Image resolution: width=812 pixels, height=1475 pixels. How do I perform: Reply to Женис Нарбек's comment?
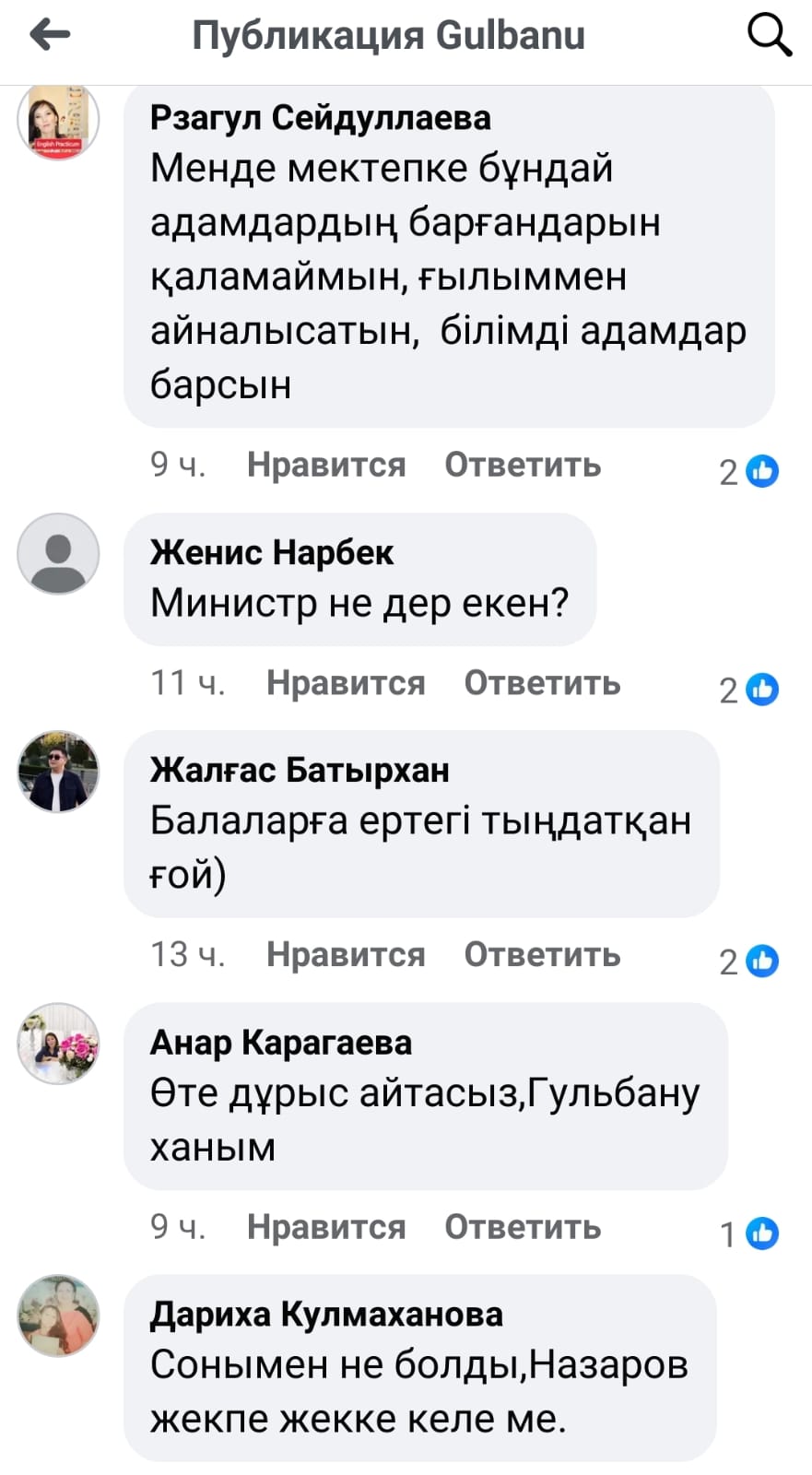click(542, 683)
